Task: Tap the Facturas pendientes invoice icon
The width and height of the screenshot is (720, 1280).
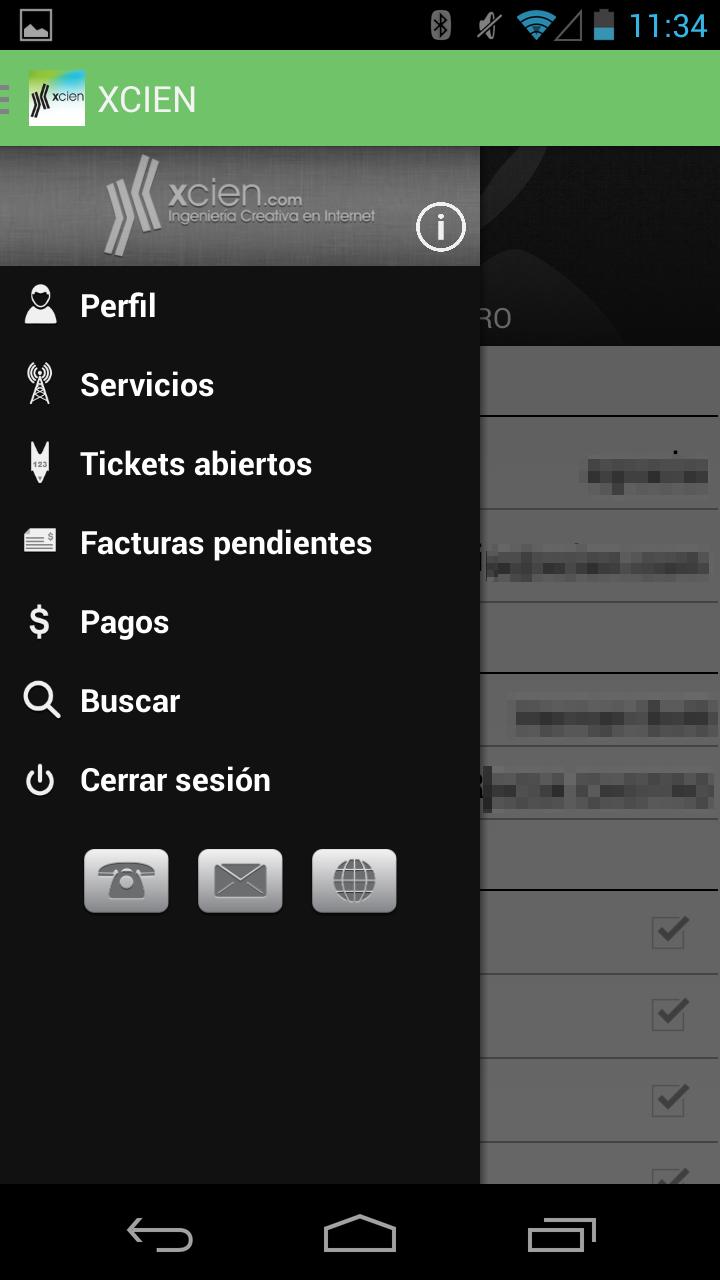Action: pyautogui.click(x=40, y=541)
